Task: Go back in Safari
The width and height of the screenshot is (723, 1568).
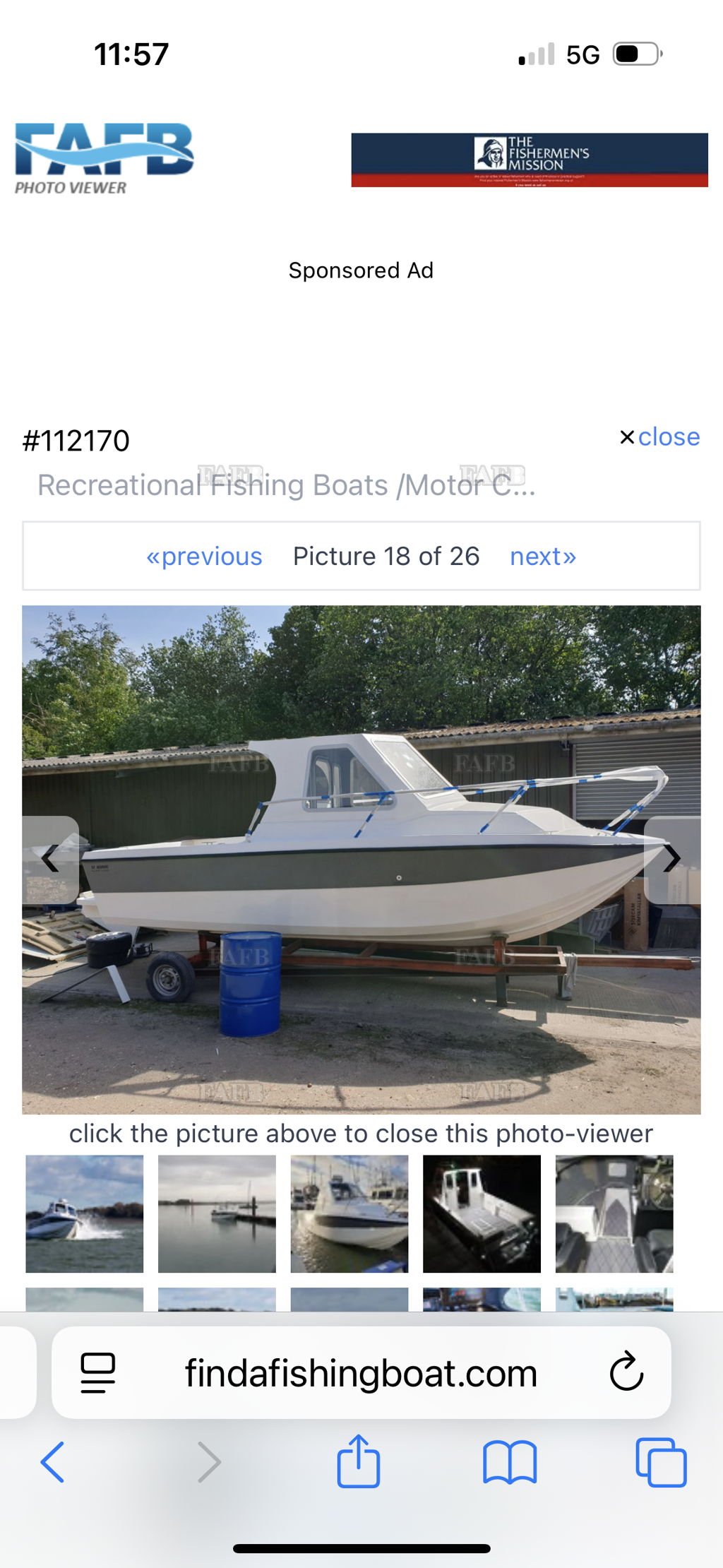Action: 53,1462
